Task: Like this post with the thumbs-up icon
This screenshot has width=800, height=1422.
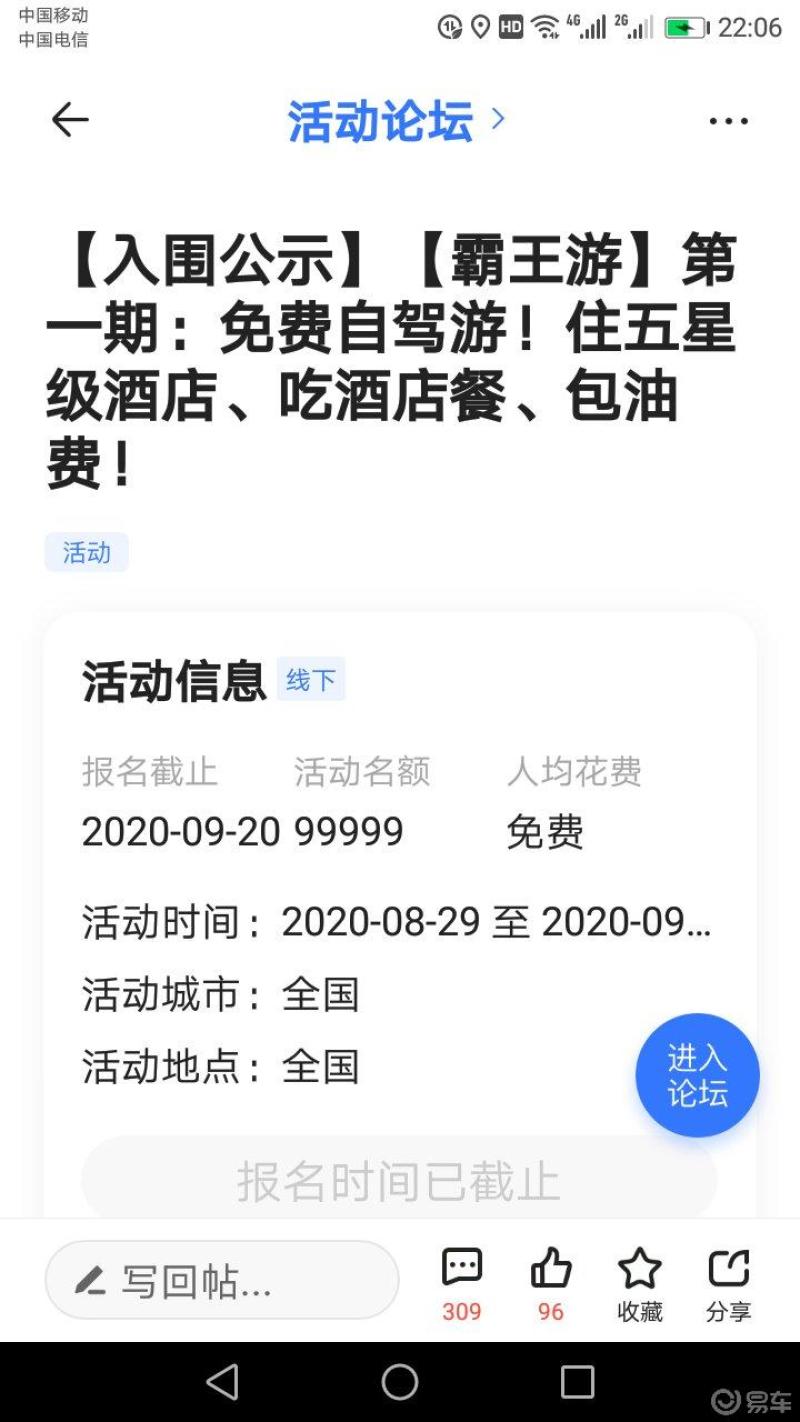Action: pos(551,1284)
